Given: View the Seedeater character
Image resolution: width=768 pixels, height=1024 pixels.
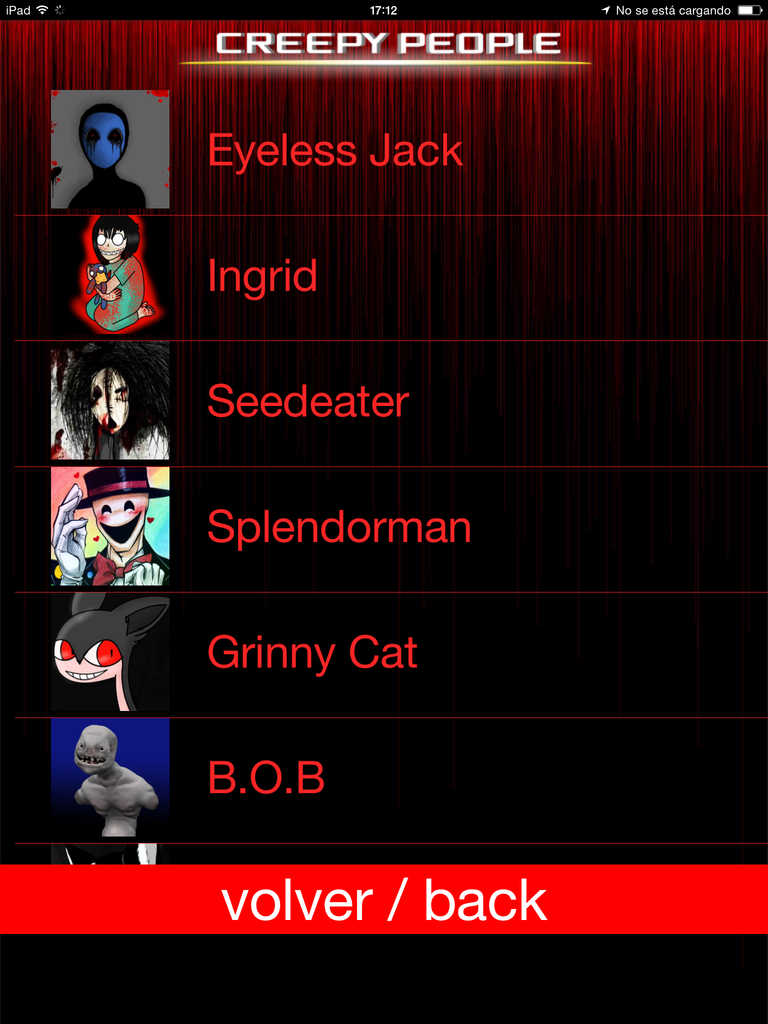Looking at the screenshot, I should (x=308, y=402).
